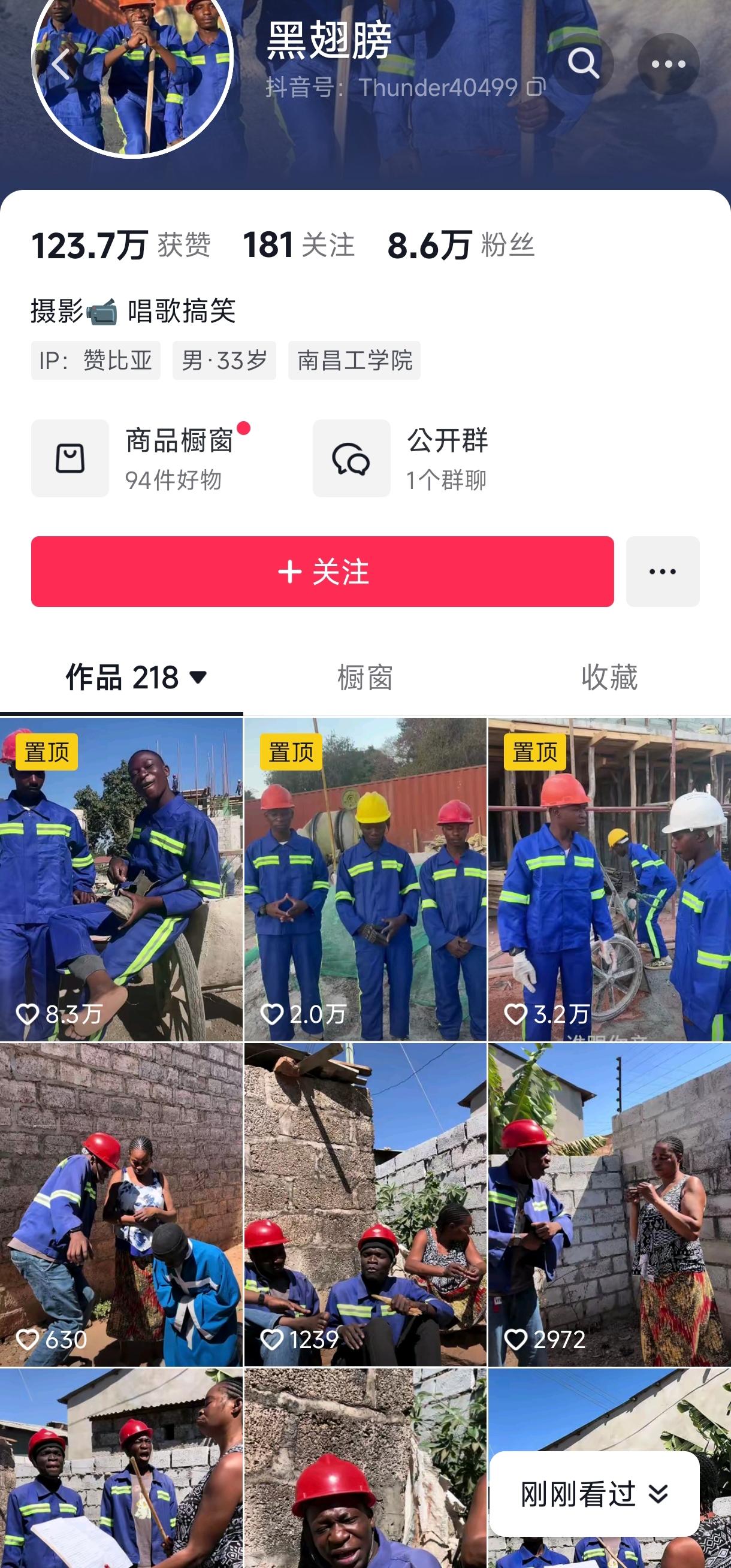Screen dimensions: 731x1568
Task: Switch to the 收藏 tab
Action: click(x=609, y=677)
